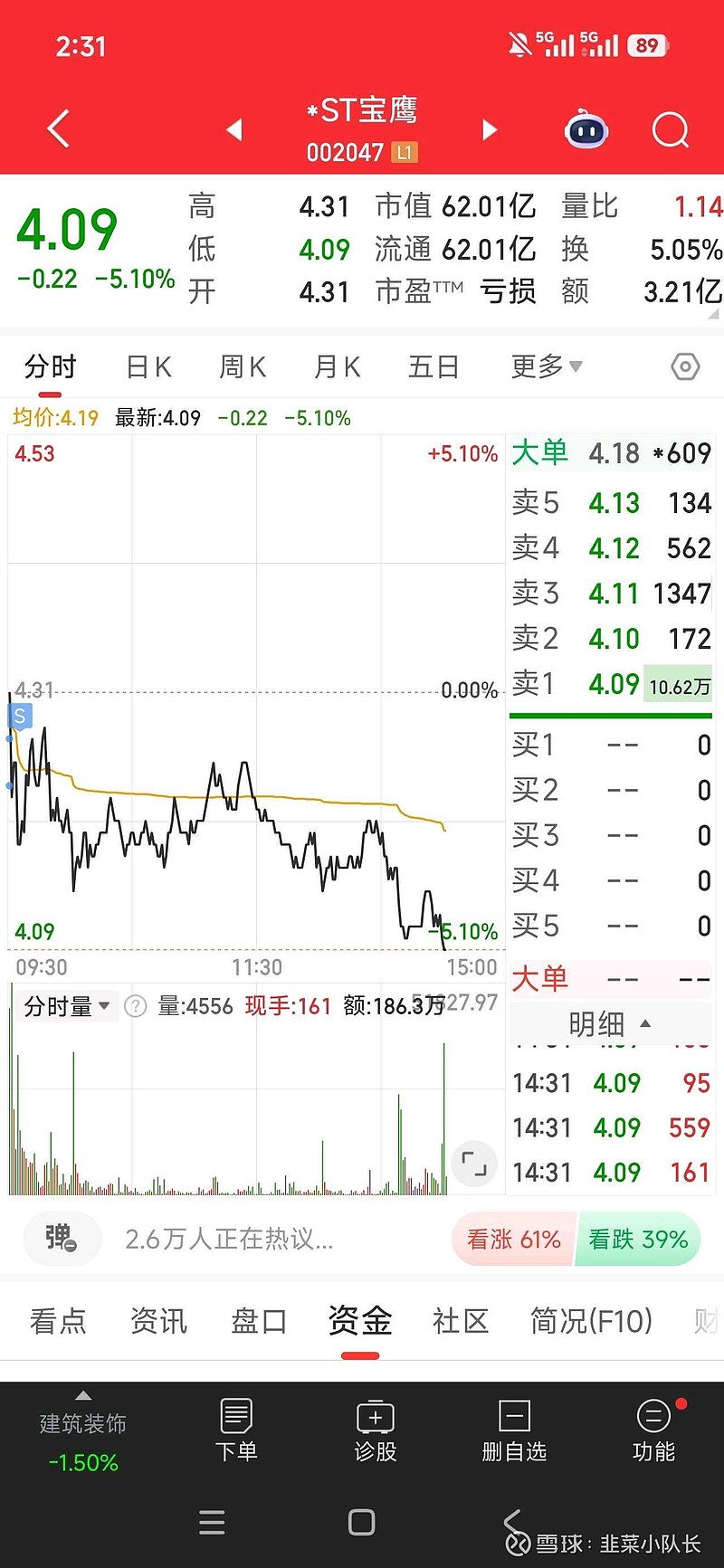Open the volume help question mark
Image resolution: width=724 pixels, height=1568 pixels.
[134, 1005]
